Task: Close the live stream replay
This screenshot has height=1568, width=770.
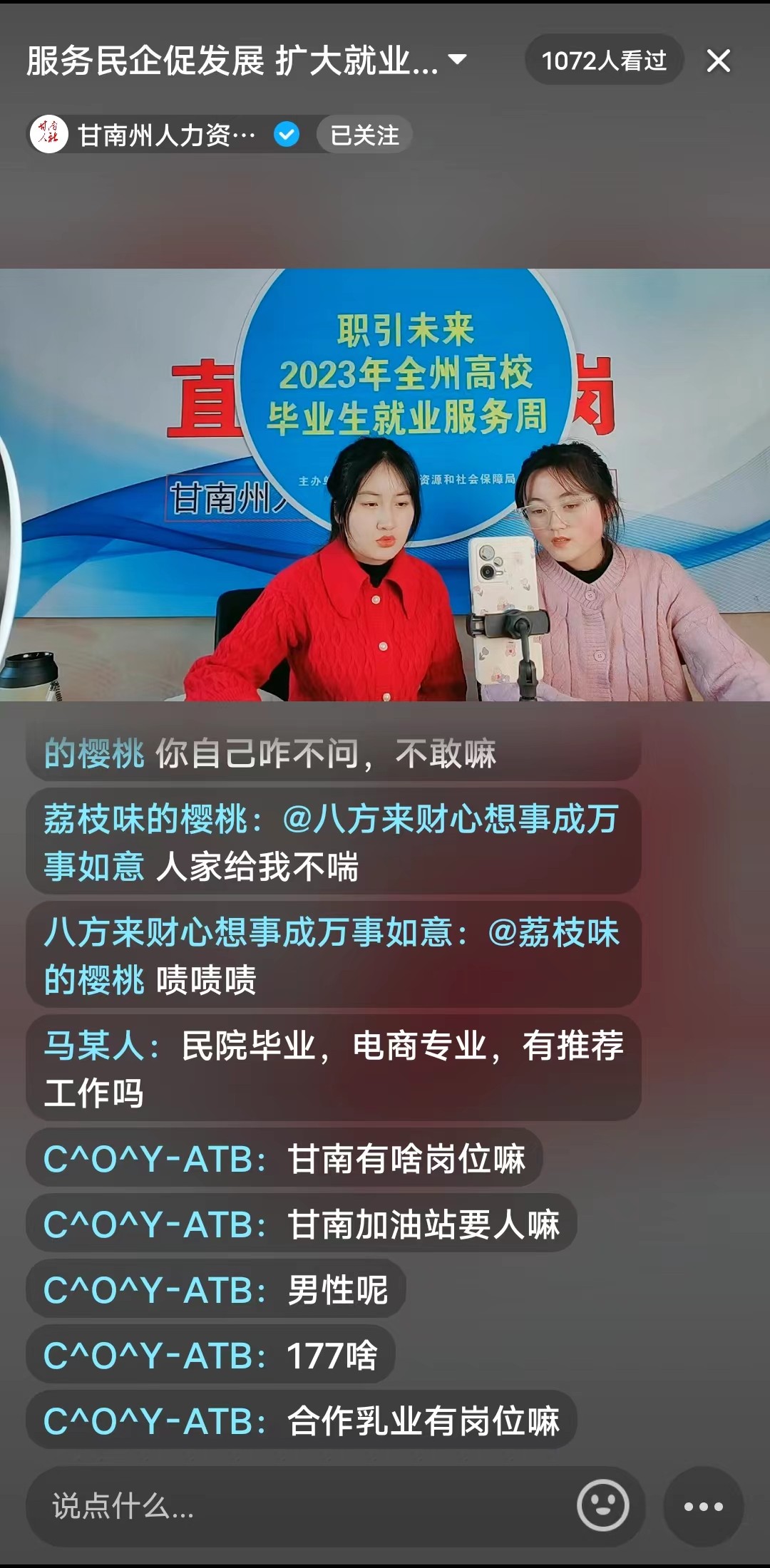Action: (x=718, y=61)
